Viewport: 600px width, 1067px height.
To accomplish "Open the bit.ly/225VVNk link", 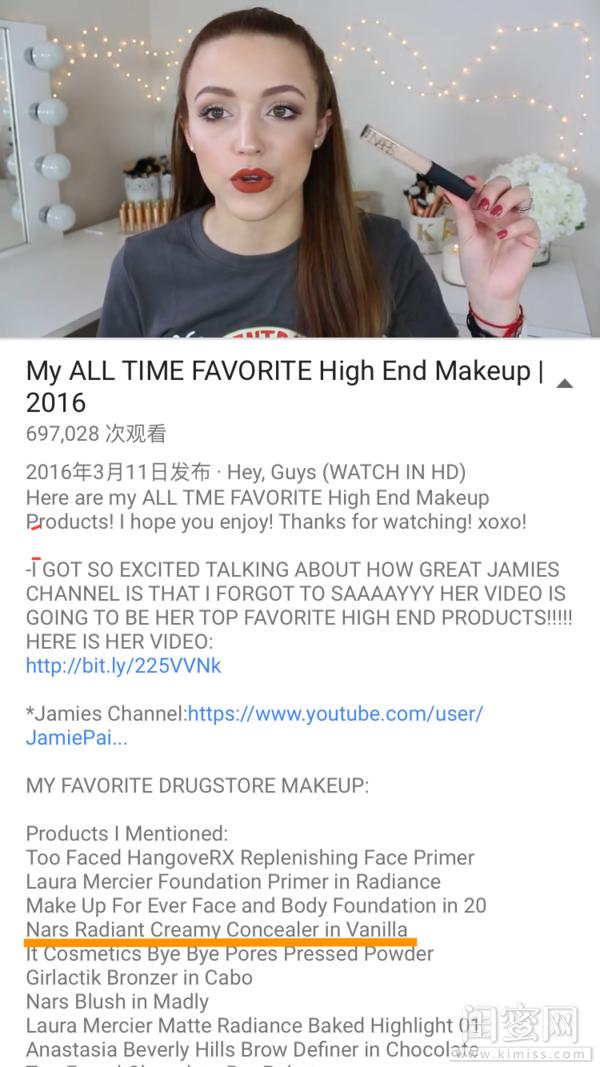I will (x=123, y=666).
